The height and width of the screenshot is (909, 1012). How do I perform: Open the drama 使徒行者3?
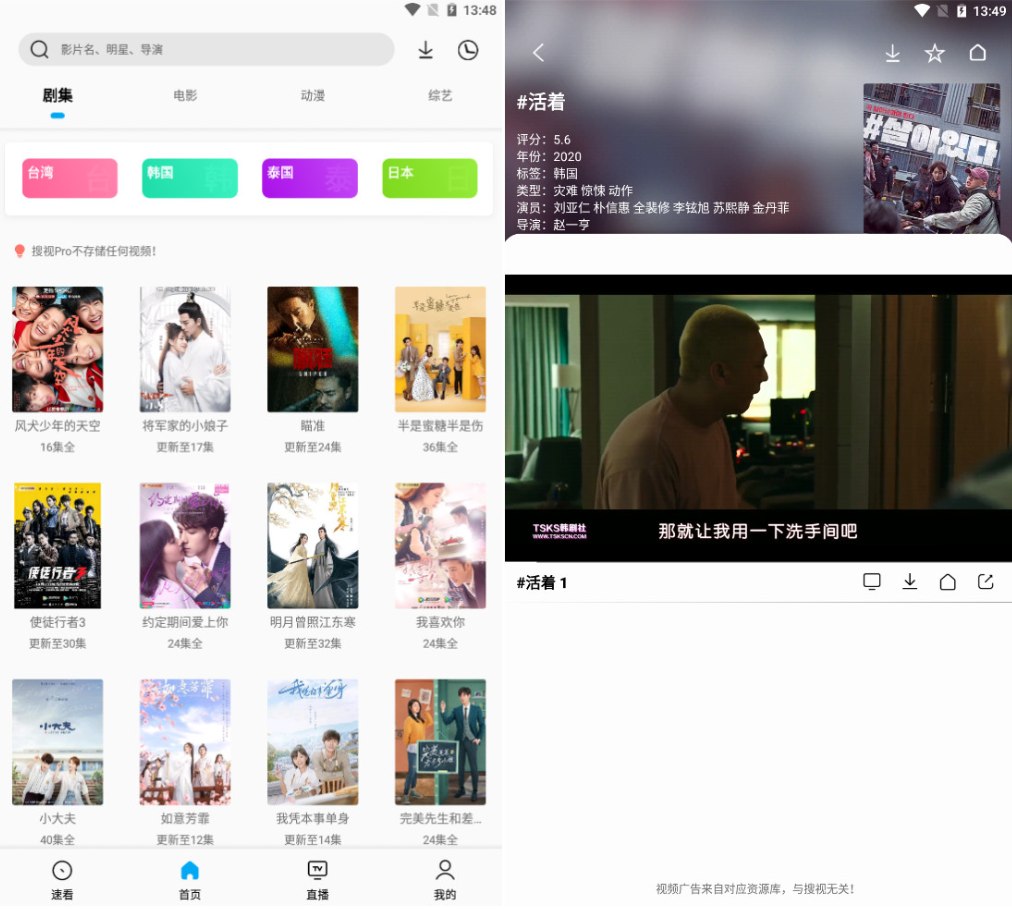point(58,546)
